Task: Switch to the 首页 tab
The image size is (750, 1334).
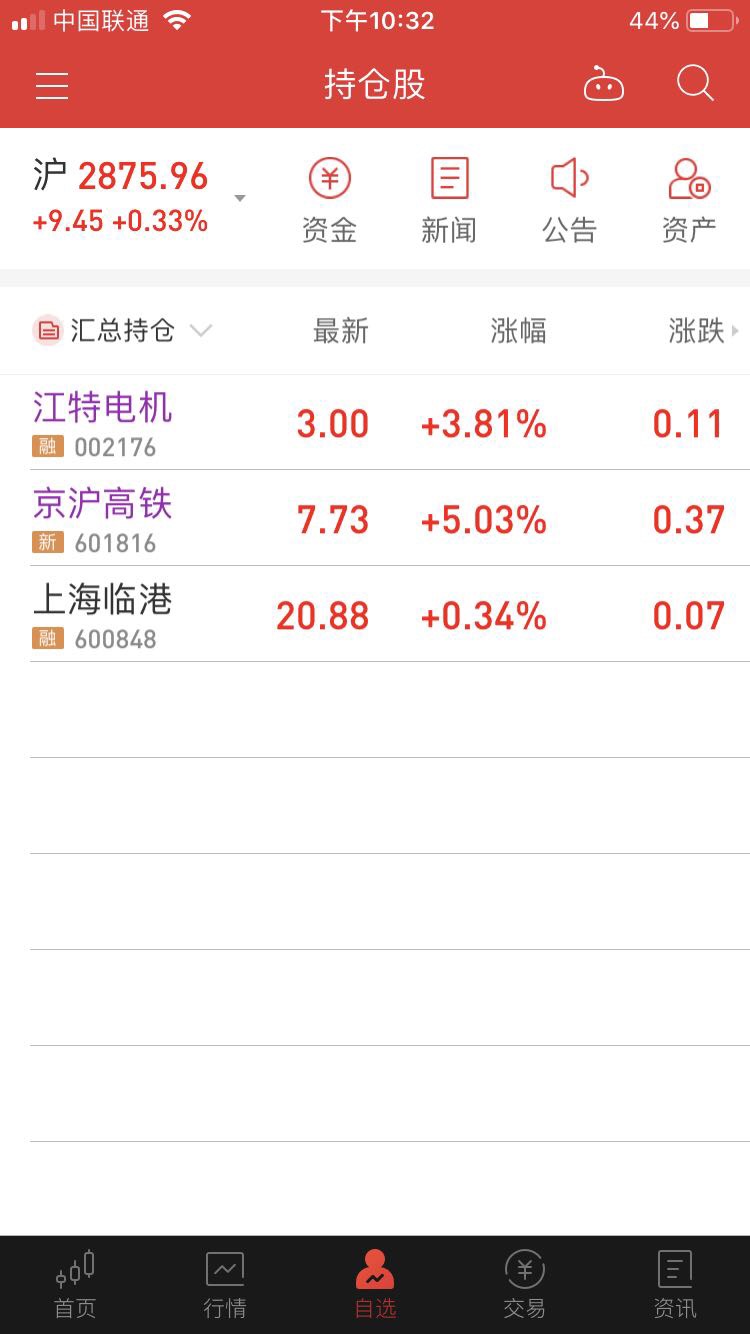Action: click(x=75, y=1285)
